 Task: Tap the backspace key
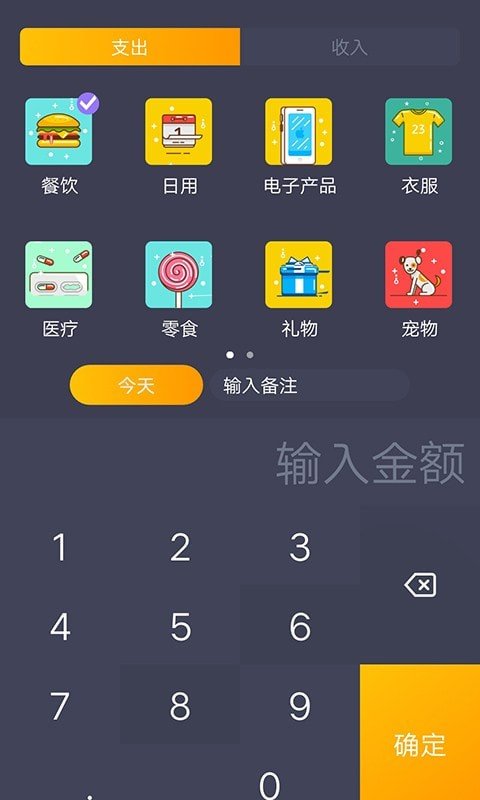coord(420,585)
